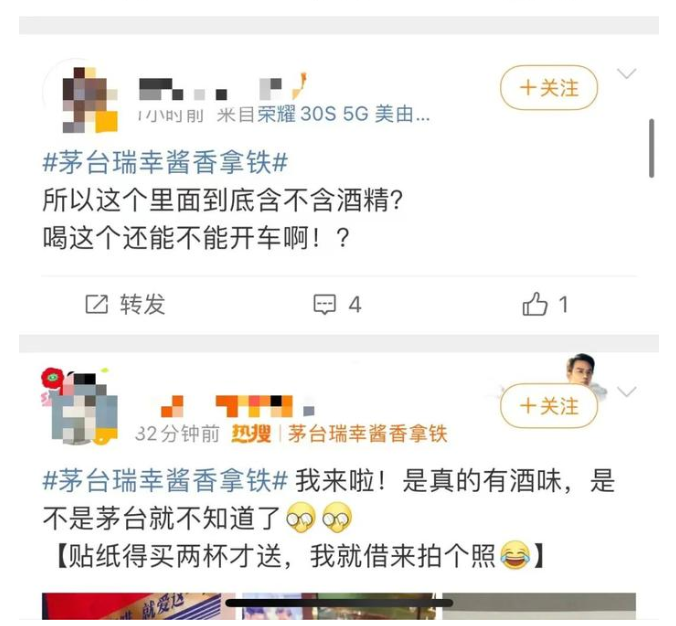
Task: Expand the first post's dropdown chevron
Action: [x=627, y=75]
